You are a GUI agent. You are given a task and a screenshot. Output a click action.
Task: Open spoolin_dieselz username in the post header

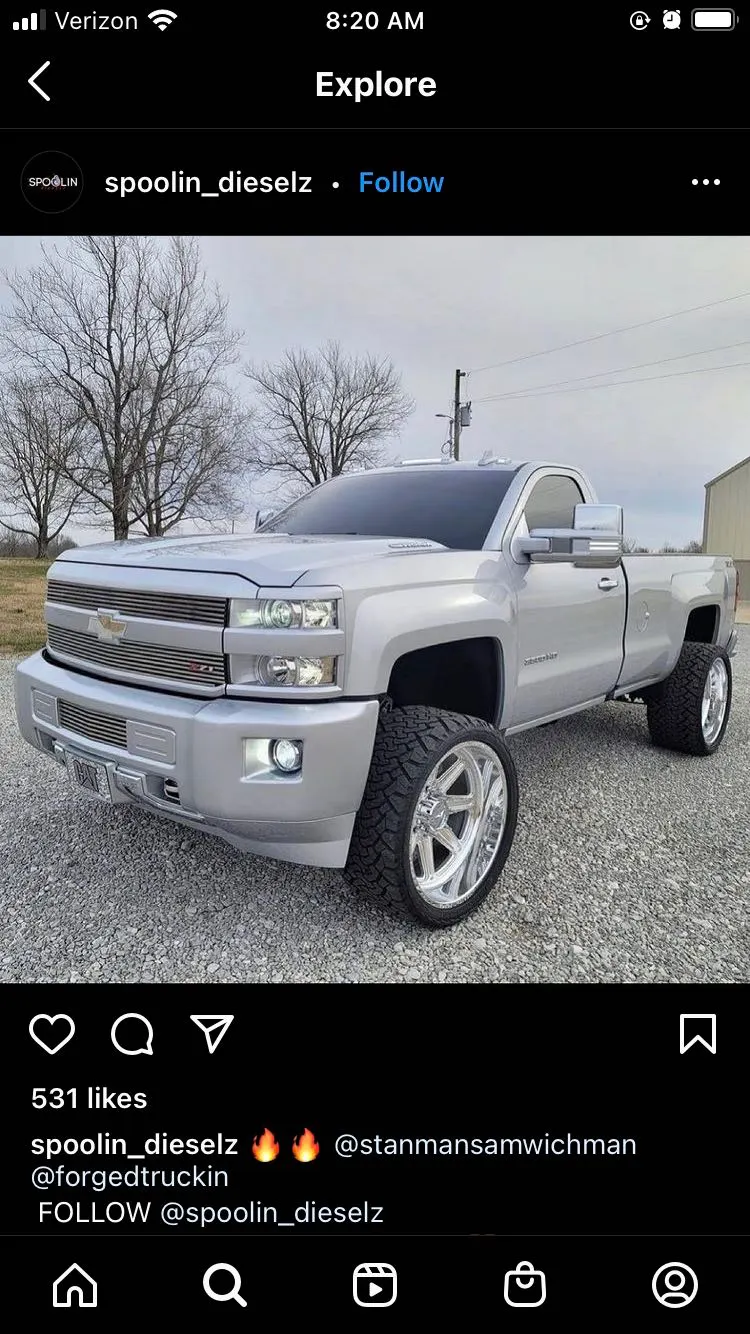click(x=208, y=183)
